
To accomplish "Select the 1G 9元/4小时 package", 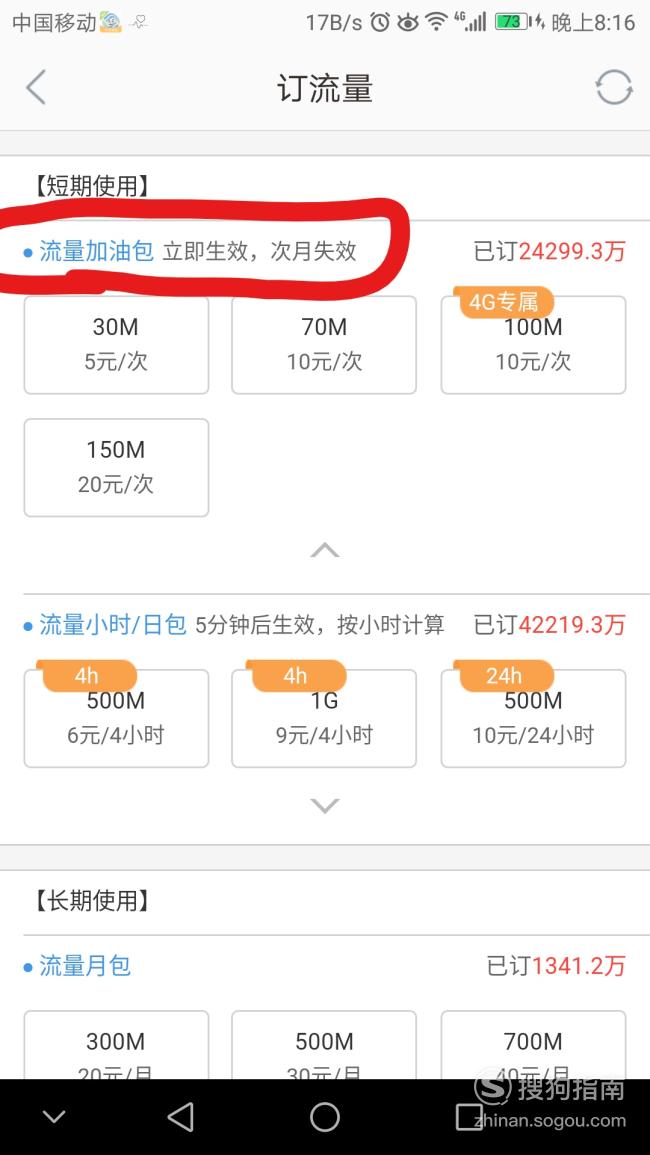I will tap(324, 718).
